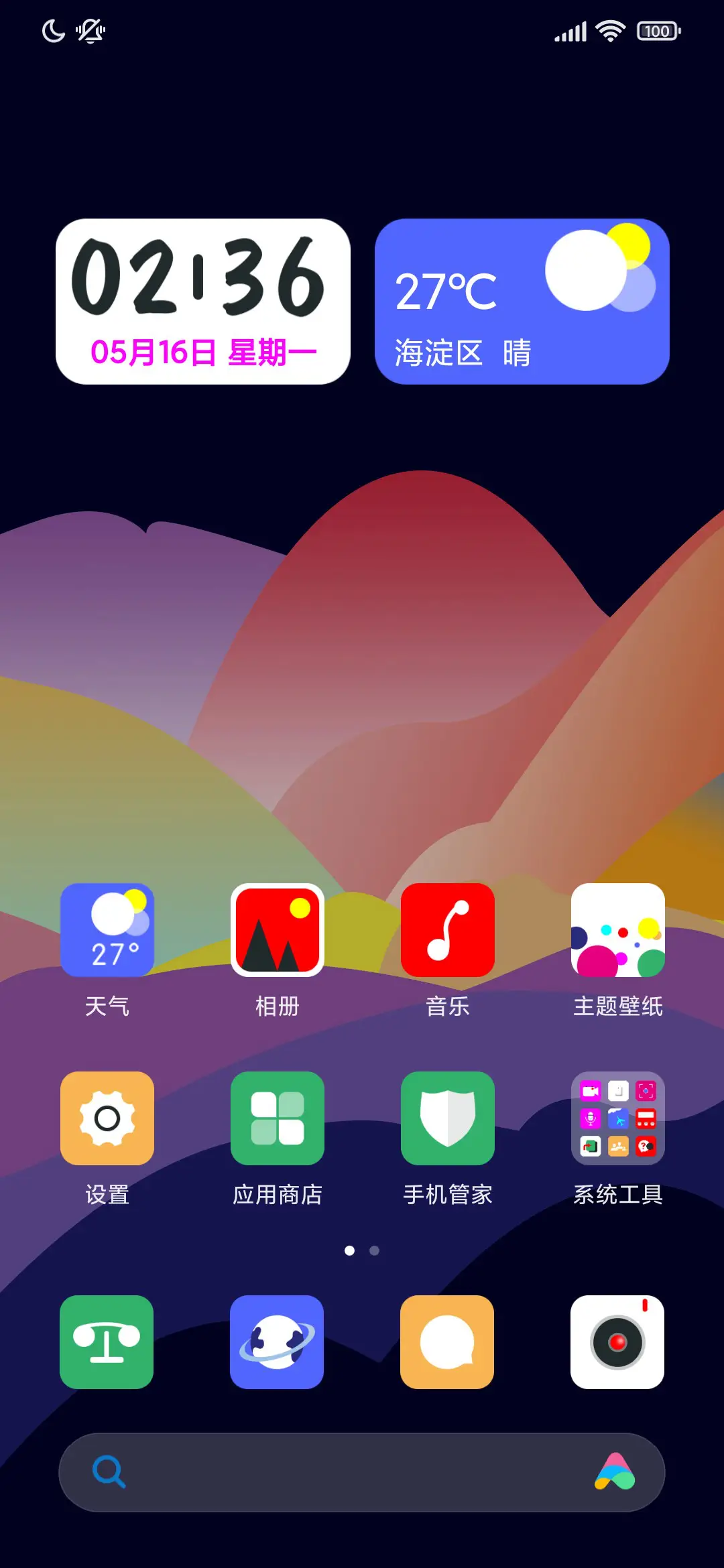Tap the 27°C weather widget

point(523,302)
